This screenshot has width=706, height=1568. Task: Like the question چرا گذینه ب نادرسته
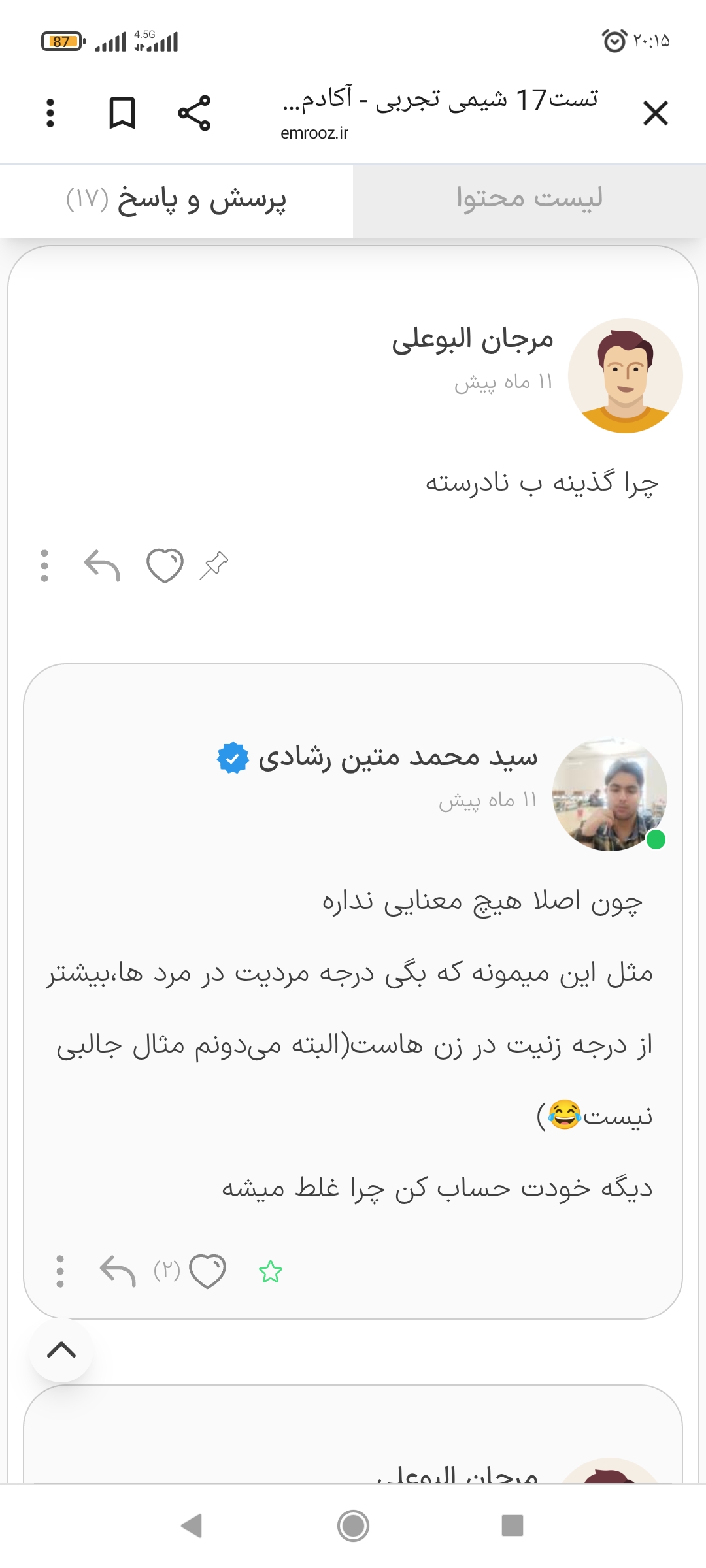tap(165, 565)
